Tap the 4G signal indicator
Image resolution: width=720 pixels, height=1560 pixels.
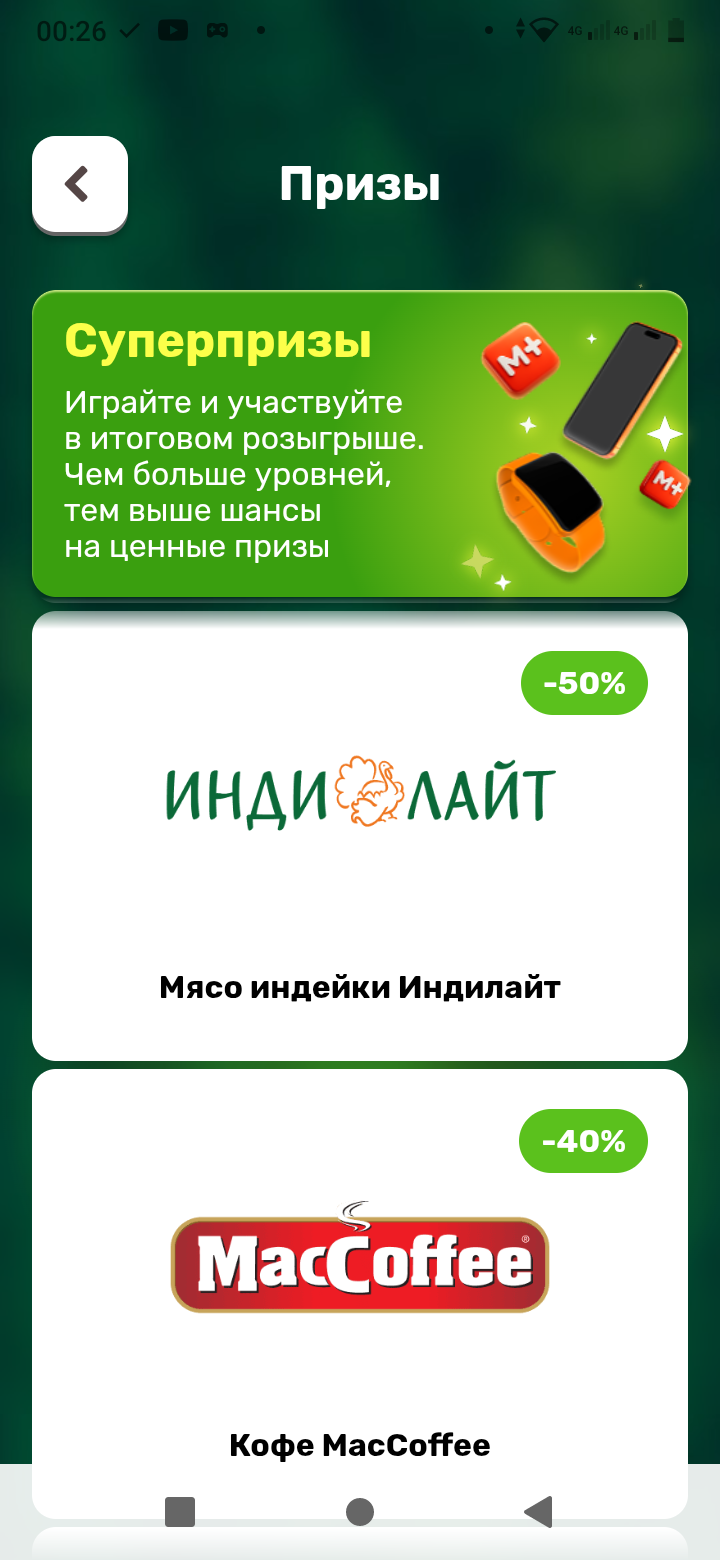[x=591, y=30]
